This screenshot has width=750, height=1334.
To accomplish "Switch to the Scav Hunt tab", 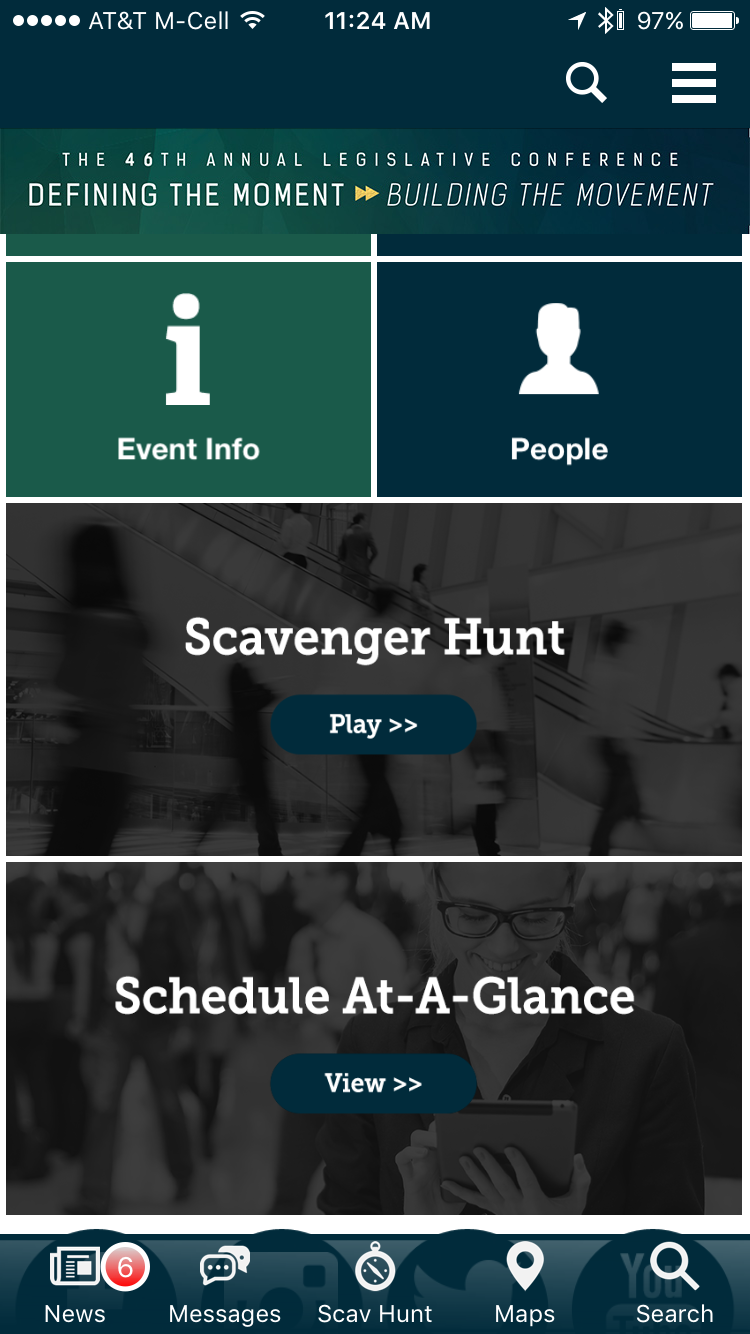I will 375,1285.
